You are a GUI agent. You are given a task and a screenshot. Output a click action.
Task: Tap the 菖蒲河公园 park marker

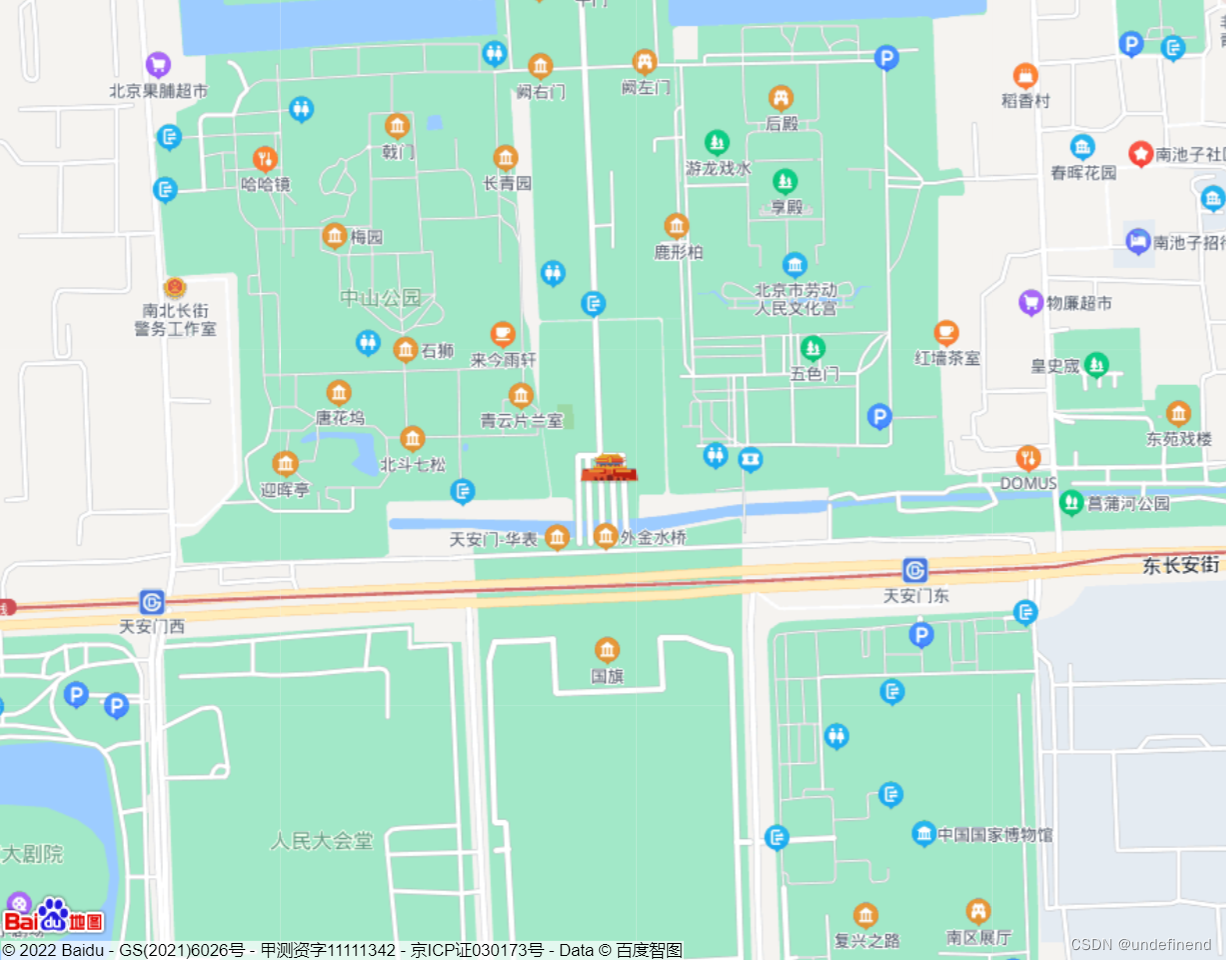tap(1072, 502)
